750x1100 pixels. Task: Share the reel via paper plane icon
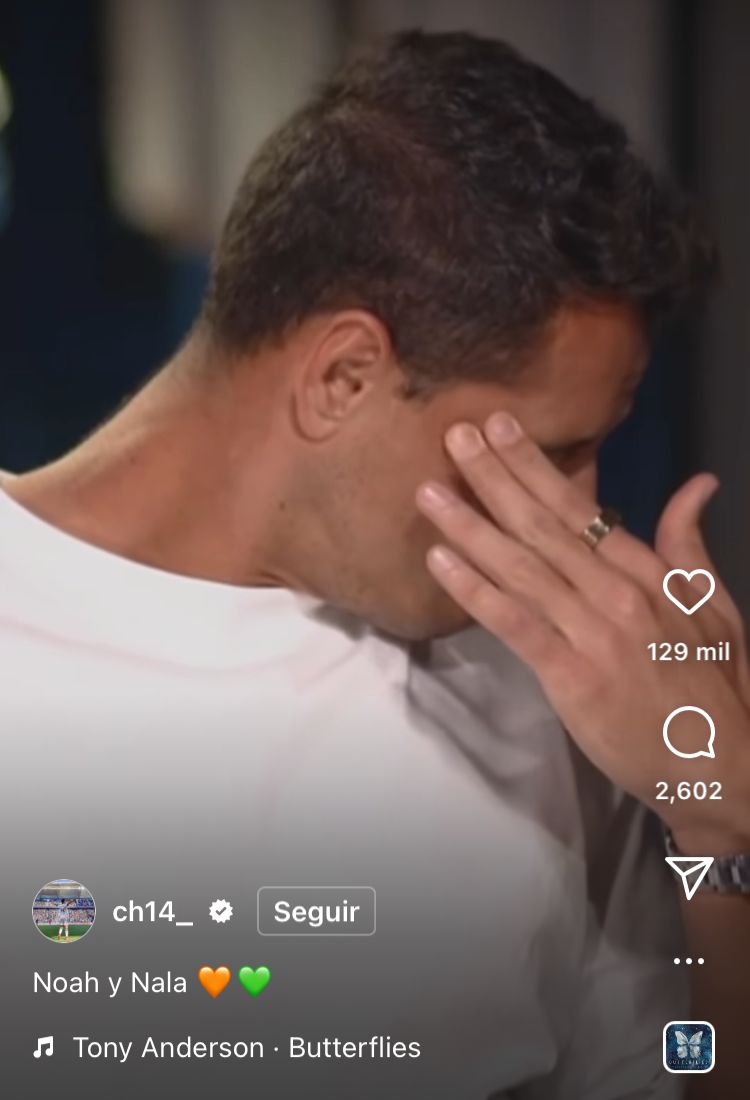(689, 877)
